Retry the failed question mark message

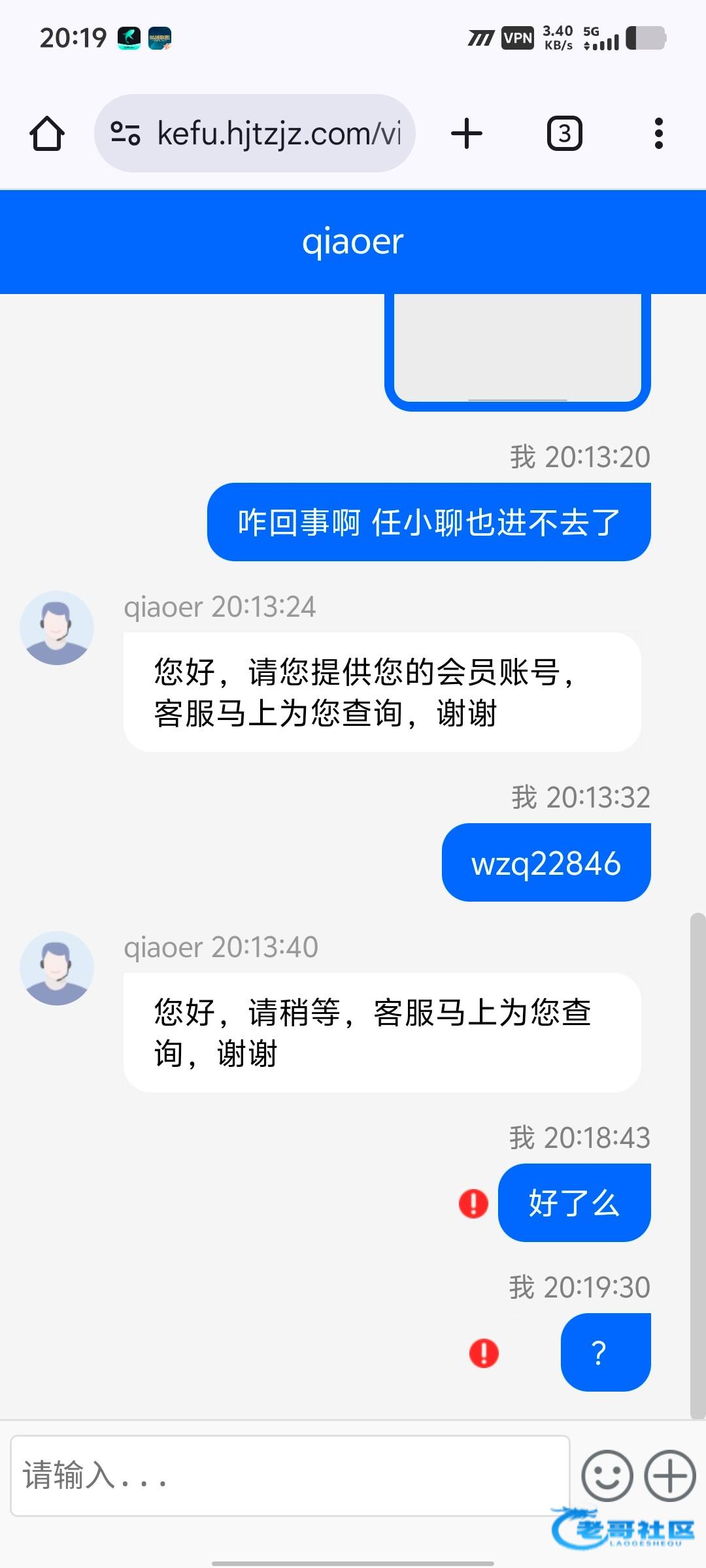click(x=484, y=1353)
